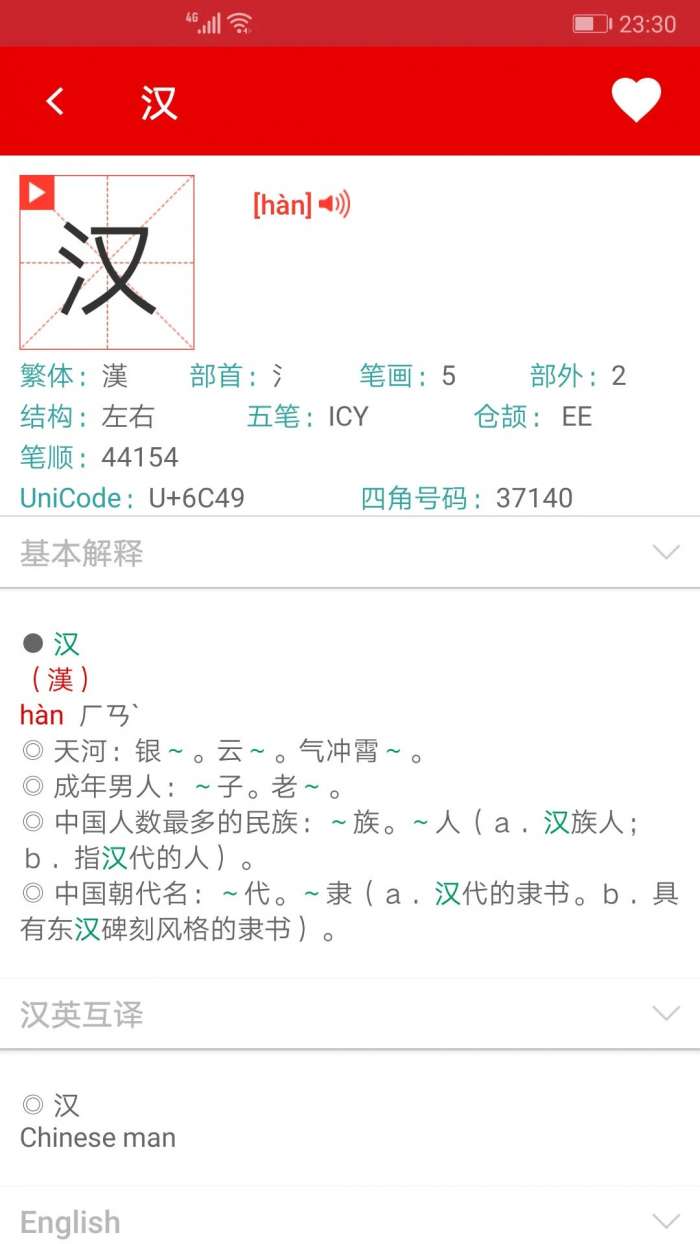Play hàn pronunciation audio

pyautogui.click(x=335, y=206)
